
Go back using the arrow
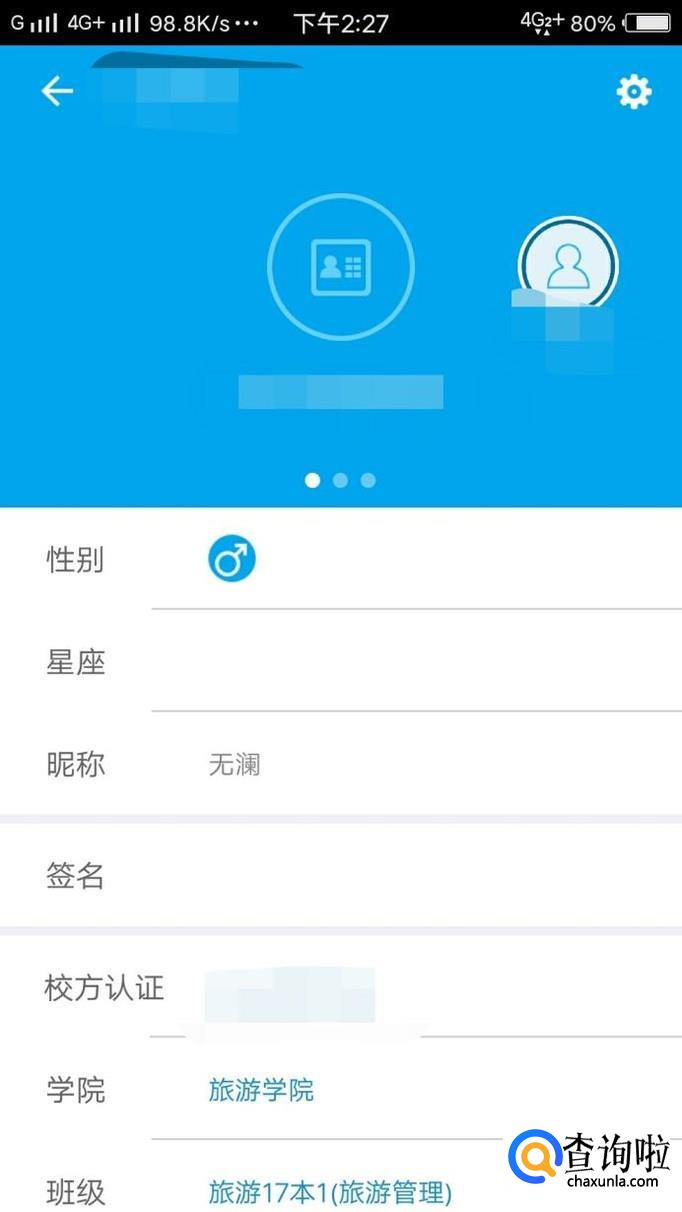click(57, 92)
